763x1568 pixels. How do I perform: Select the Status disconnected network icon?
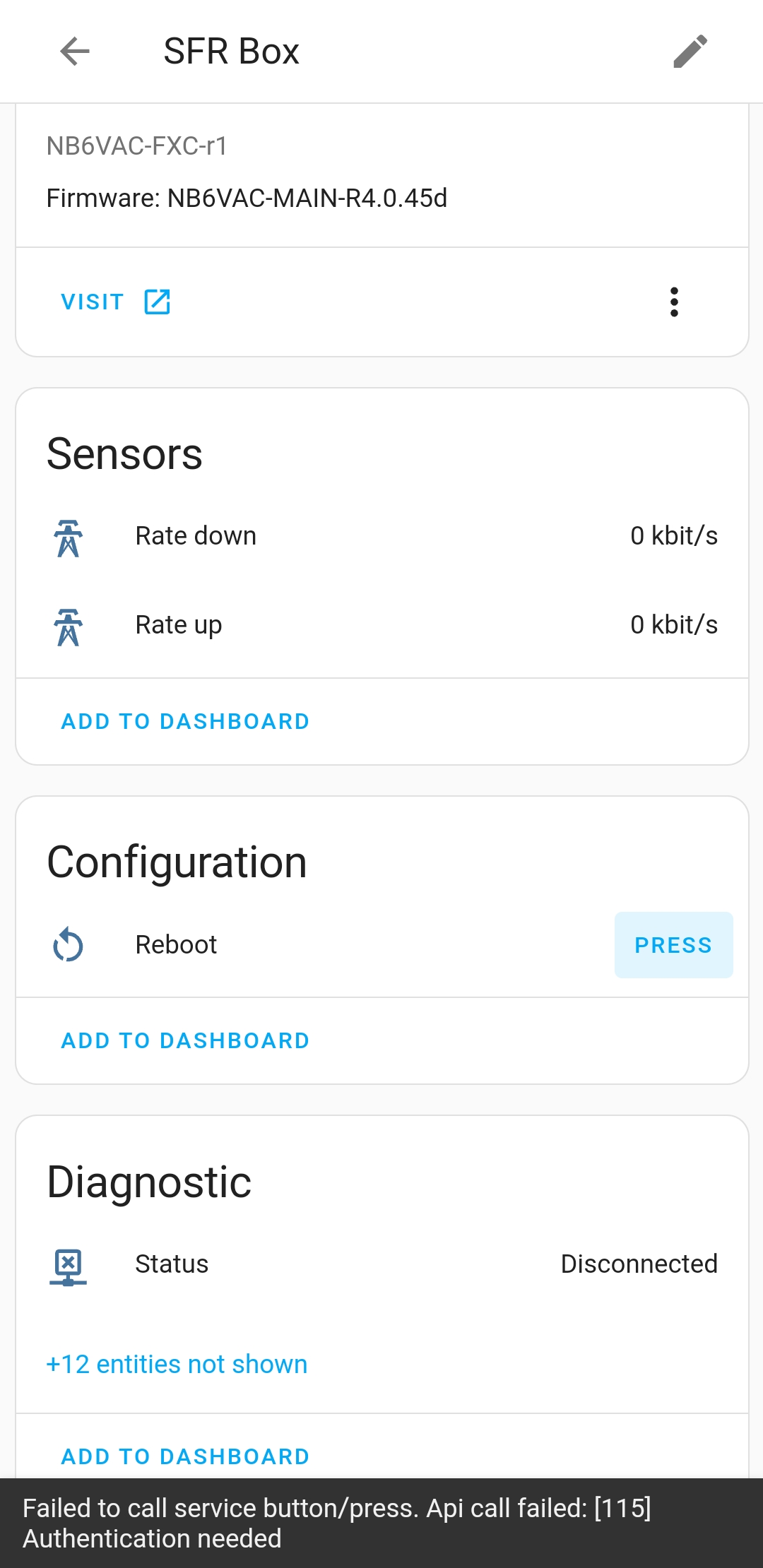68,1264
